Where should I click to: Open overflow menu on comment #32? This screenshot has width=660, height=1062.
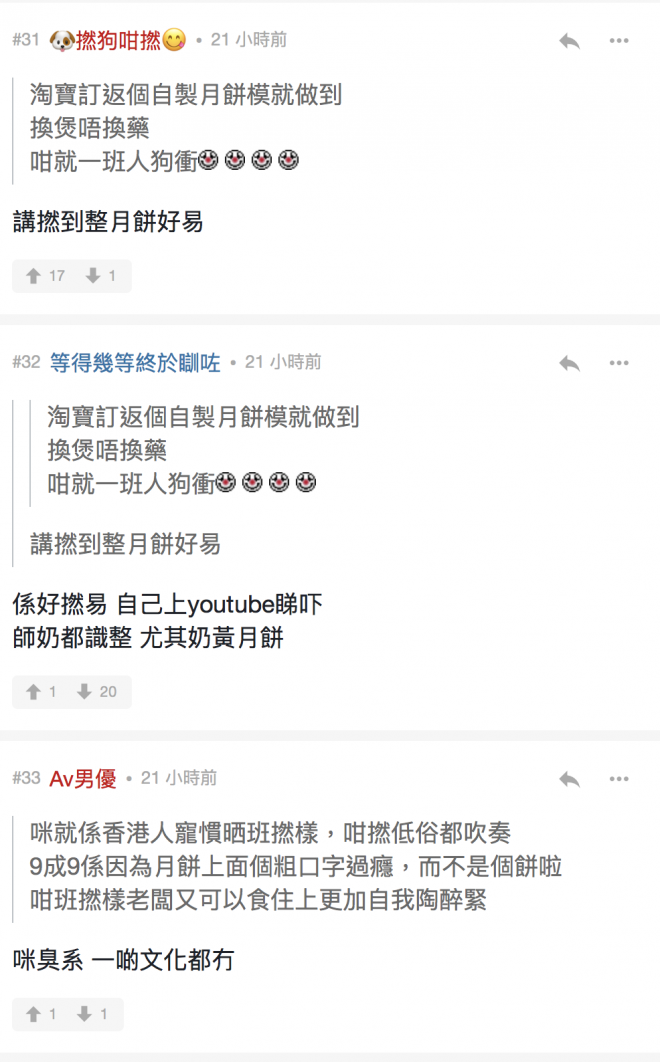pyautogui.click(x=619, y=363)
